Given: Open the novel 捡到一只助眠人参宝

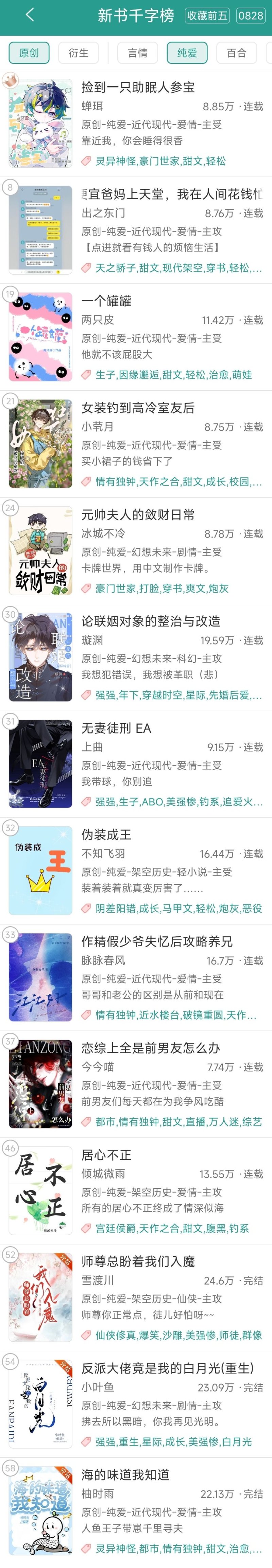Looking at the screenshot, I should click(x=138, y=87).
